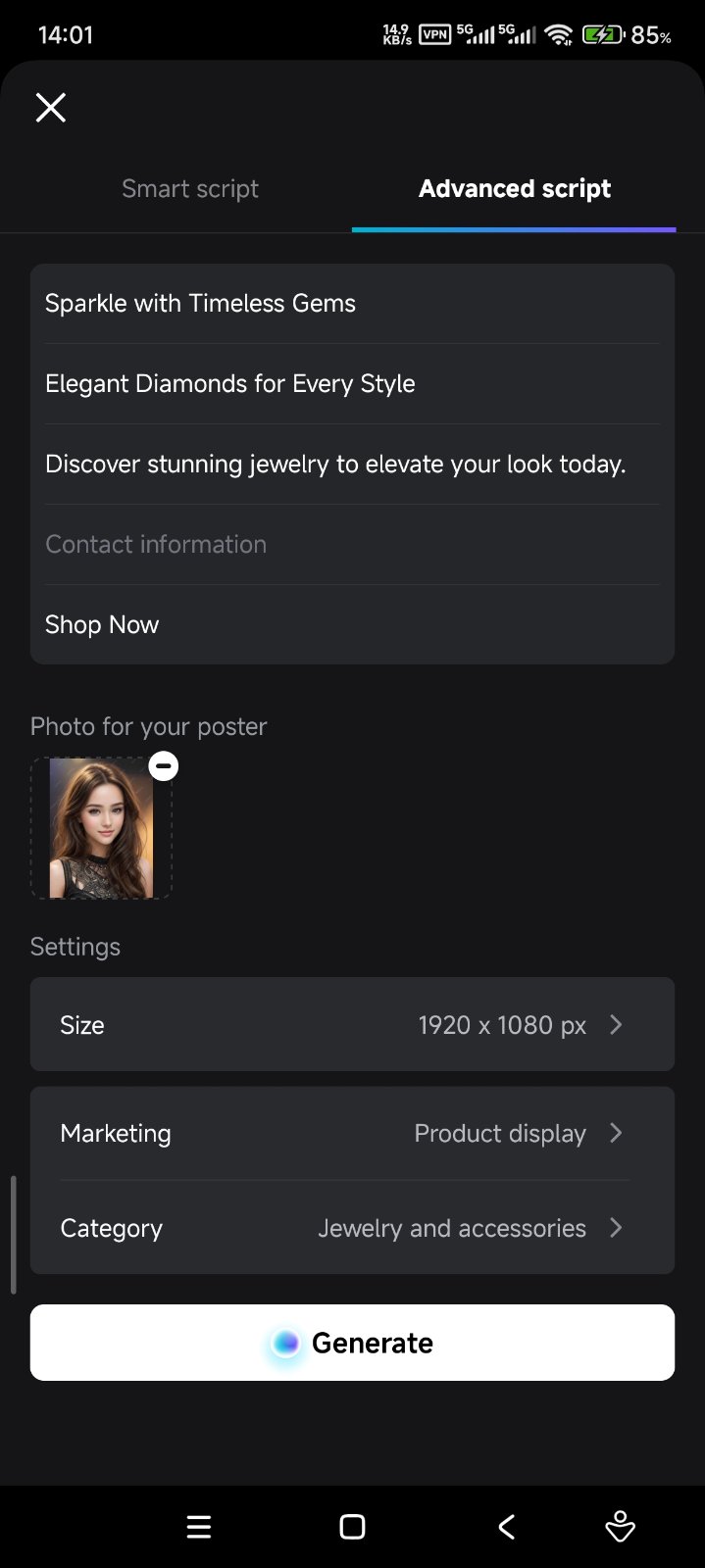Open the Size setting
This screenshot has height=1568, width=705.
click(352, 1024)
